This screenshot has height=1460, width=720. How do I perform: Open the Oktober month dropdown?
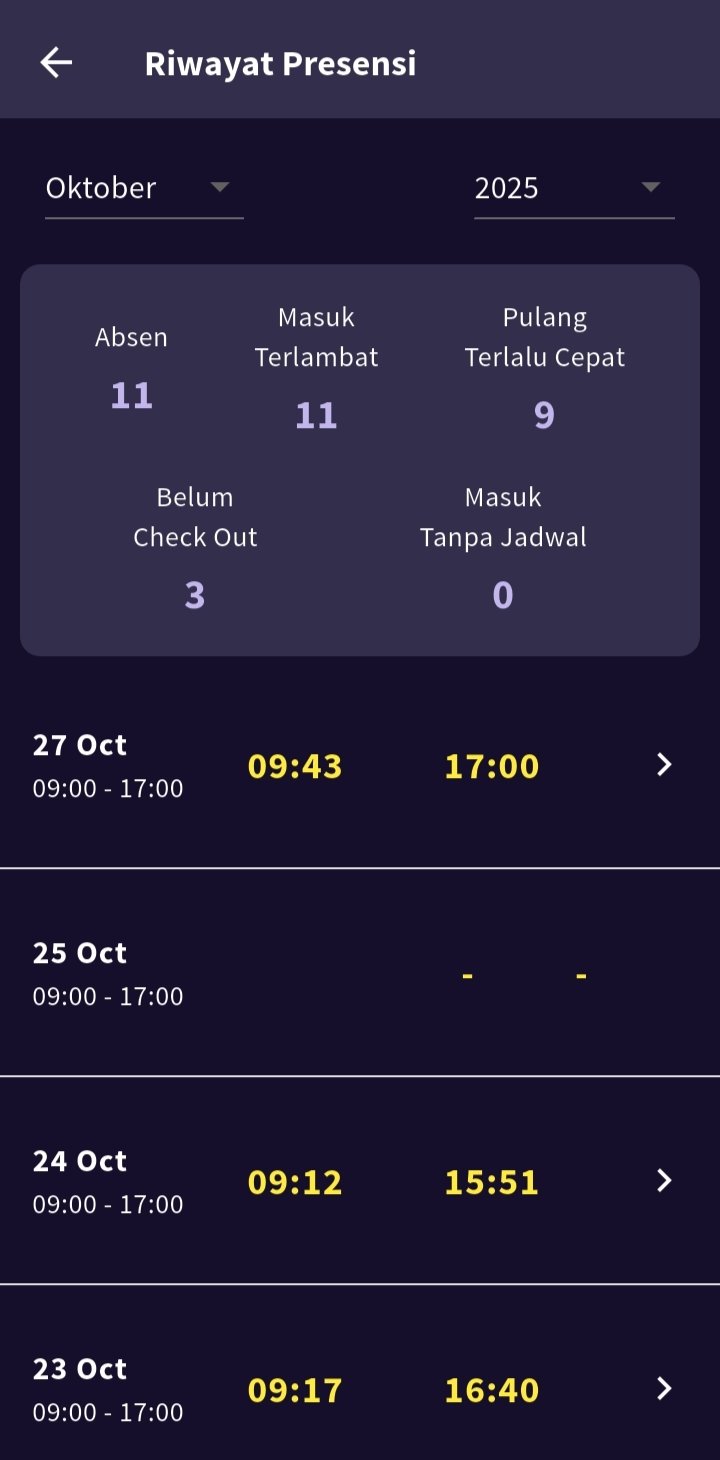point(143,188)
